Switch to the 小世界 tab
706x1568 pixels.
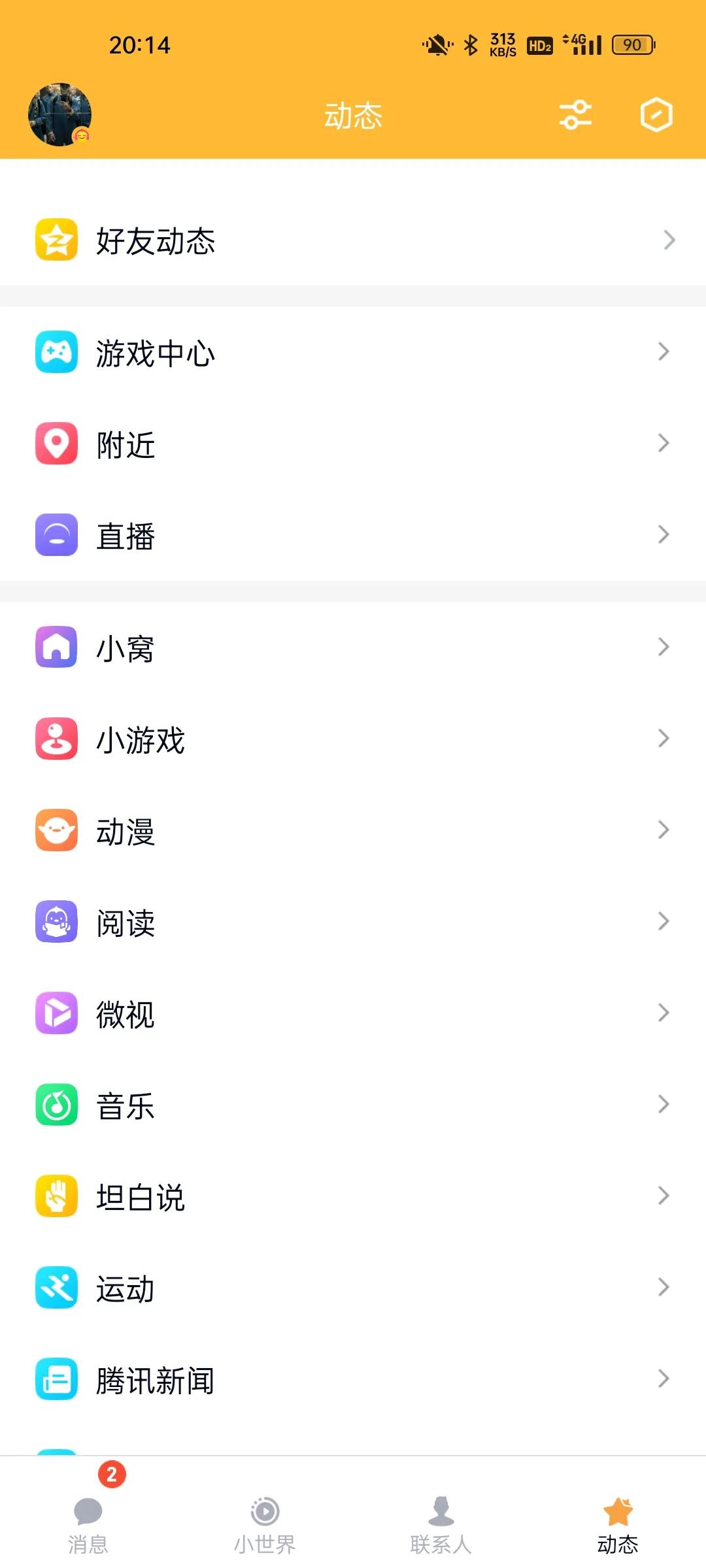click(x=265, y=1522)
